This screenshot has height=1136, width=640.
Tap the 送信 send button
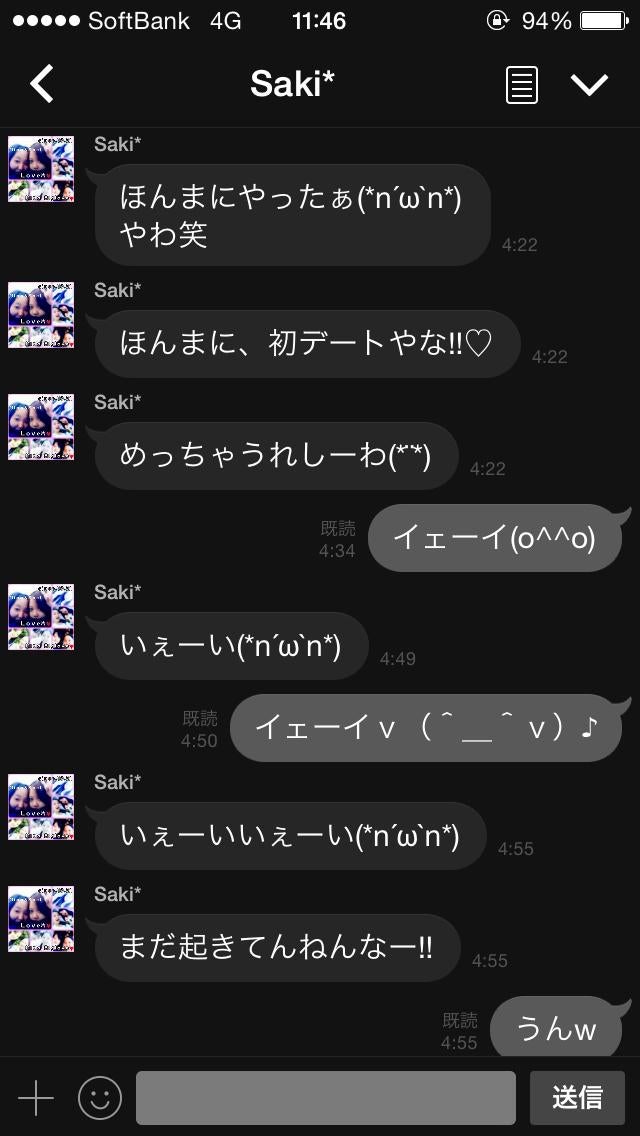[578, 1097]
